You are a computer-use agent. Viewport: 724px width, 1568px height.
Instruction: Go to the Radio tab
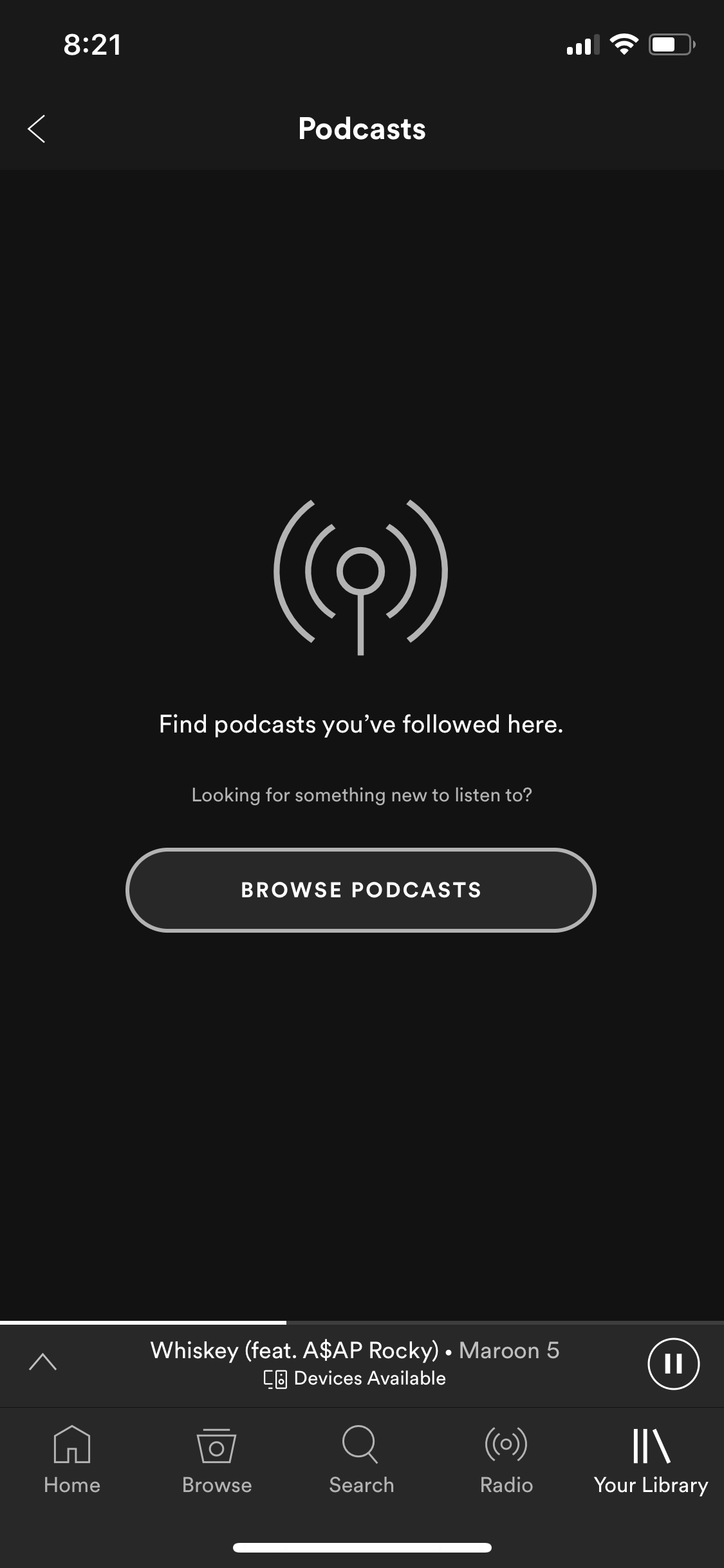(506, 1459)
